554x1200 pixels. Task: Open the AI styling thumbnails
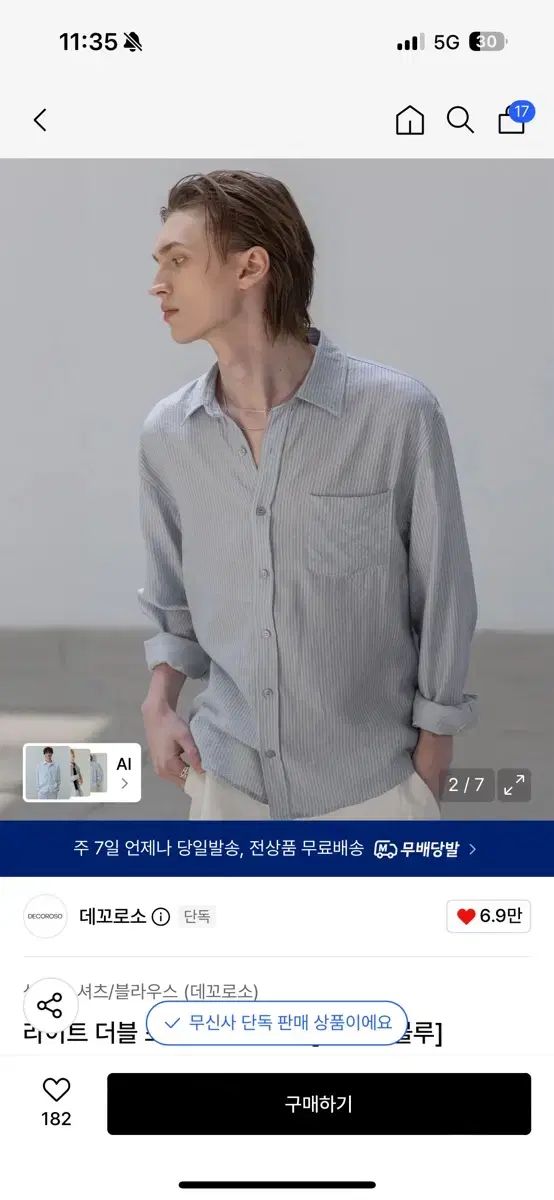82,773
